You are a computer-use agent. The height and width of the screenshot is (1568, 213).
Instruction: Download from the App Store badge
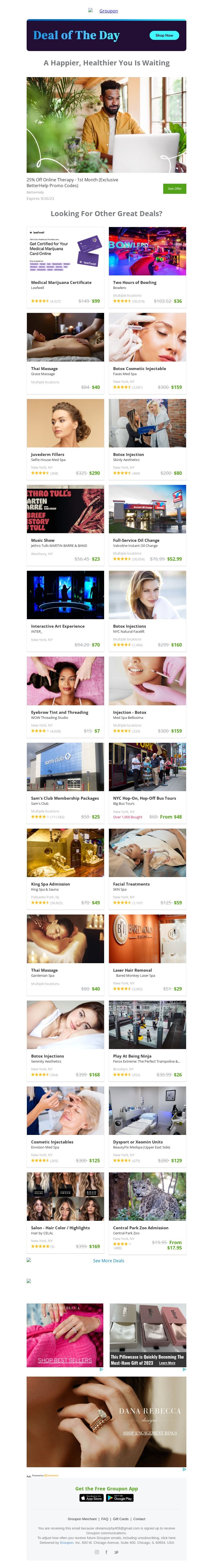pos(92,1498)
